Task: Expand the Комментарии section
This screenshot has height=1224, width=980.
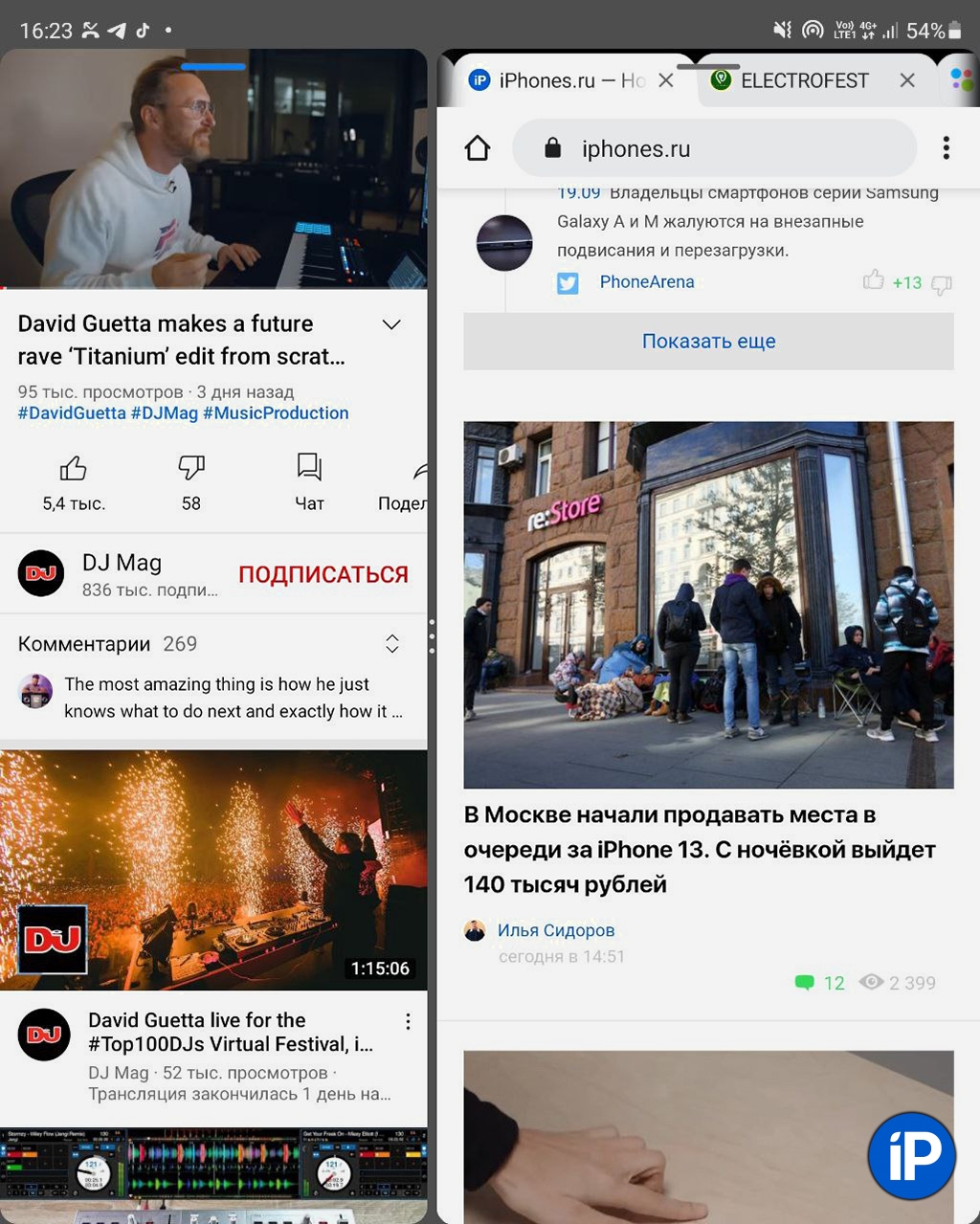Action: click(x=391, y=644)
